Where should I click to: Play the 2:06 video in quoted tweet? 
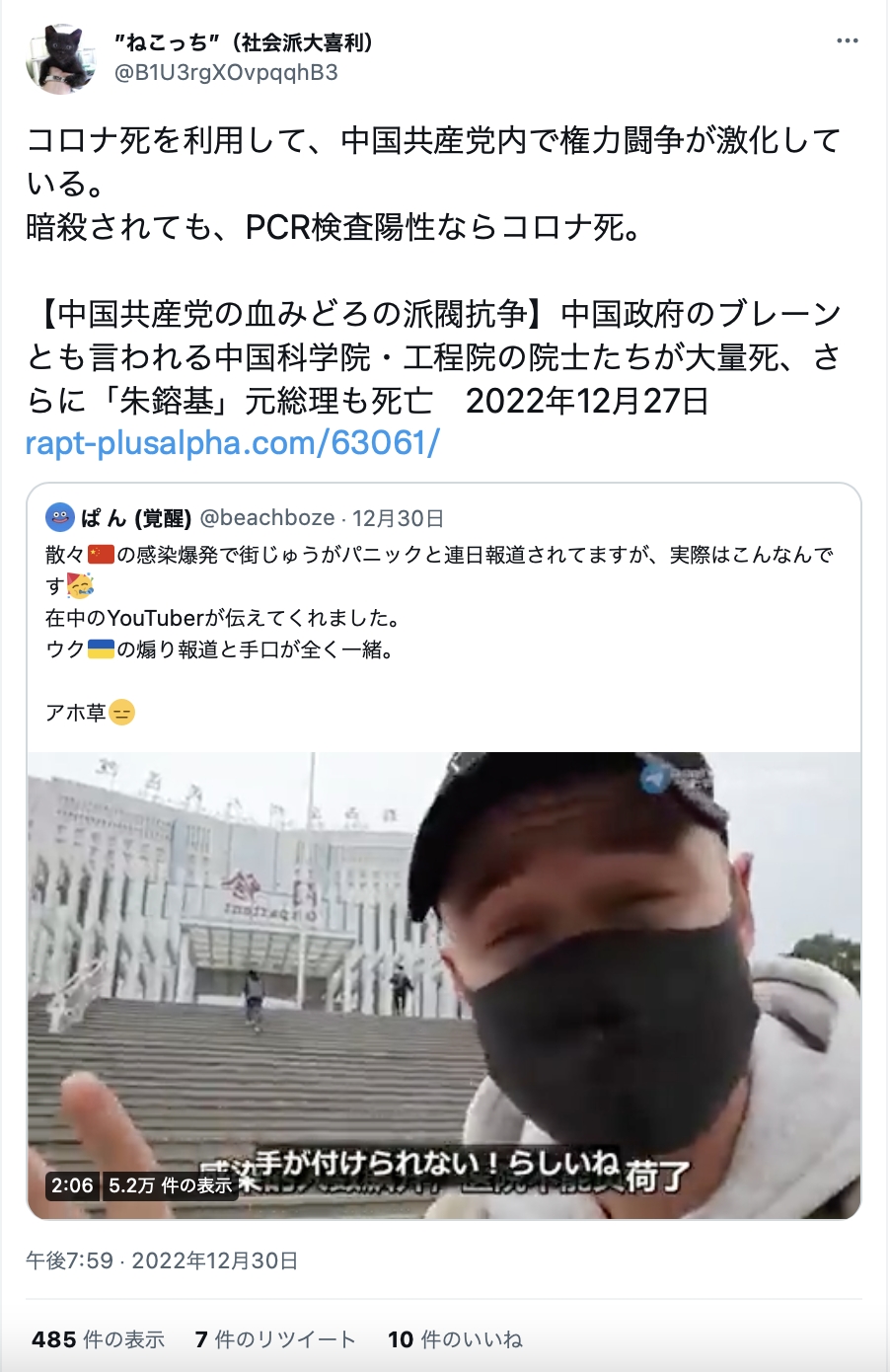tap(443, 985)
